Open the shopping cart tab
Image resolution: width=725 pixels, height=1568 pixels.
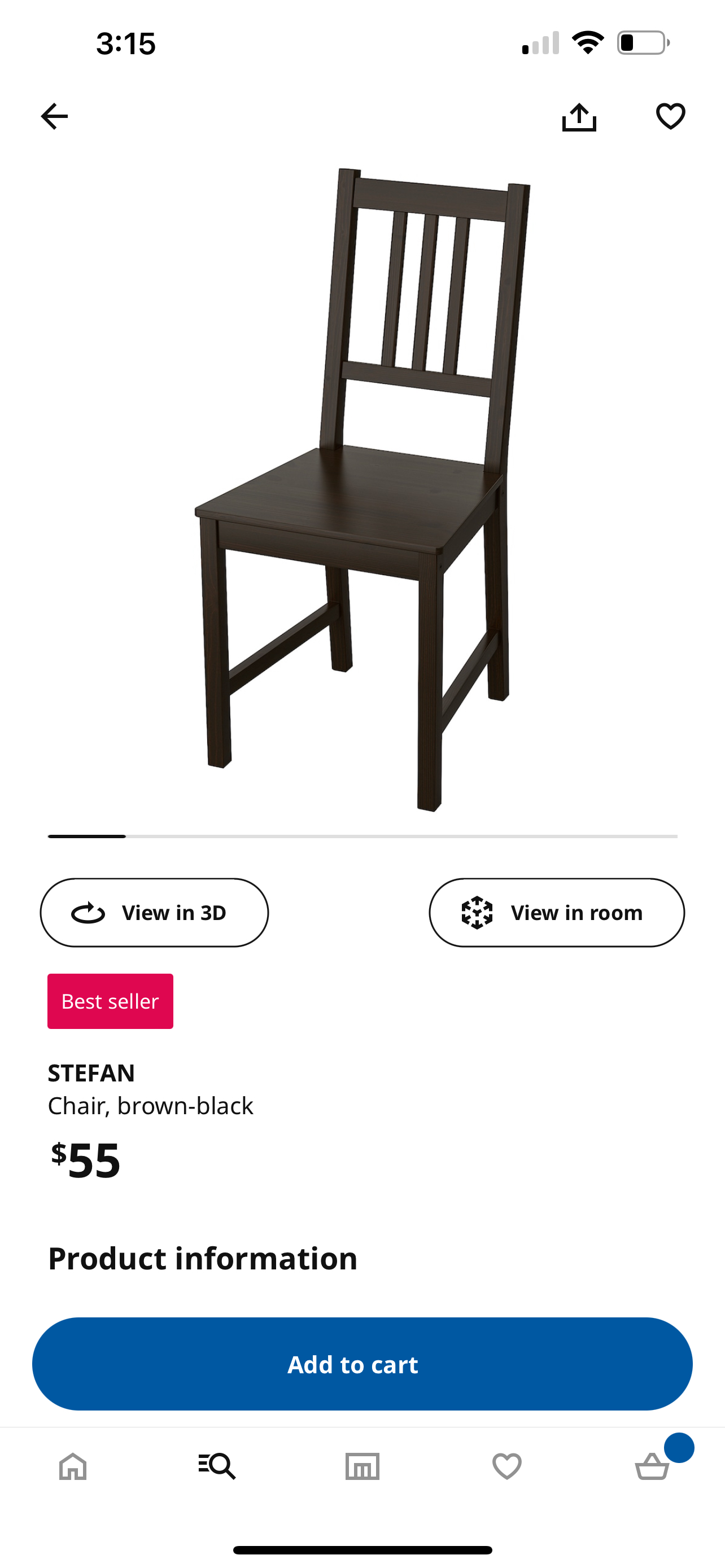click(x=652, y=1466)
